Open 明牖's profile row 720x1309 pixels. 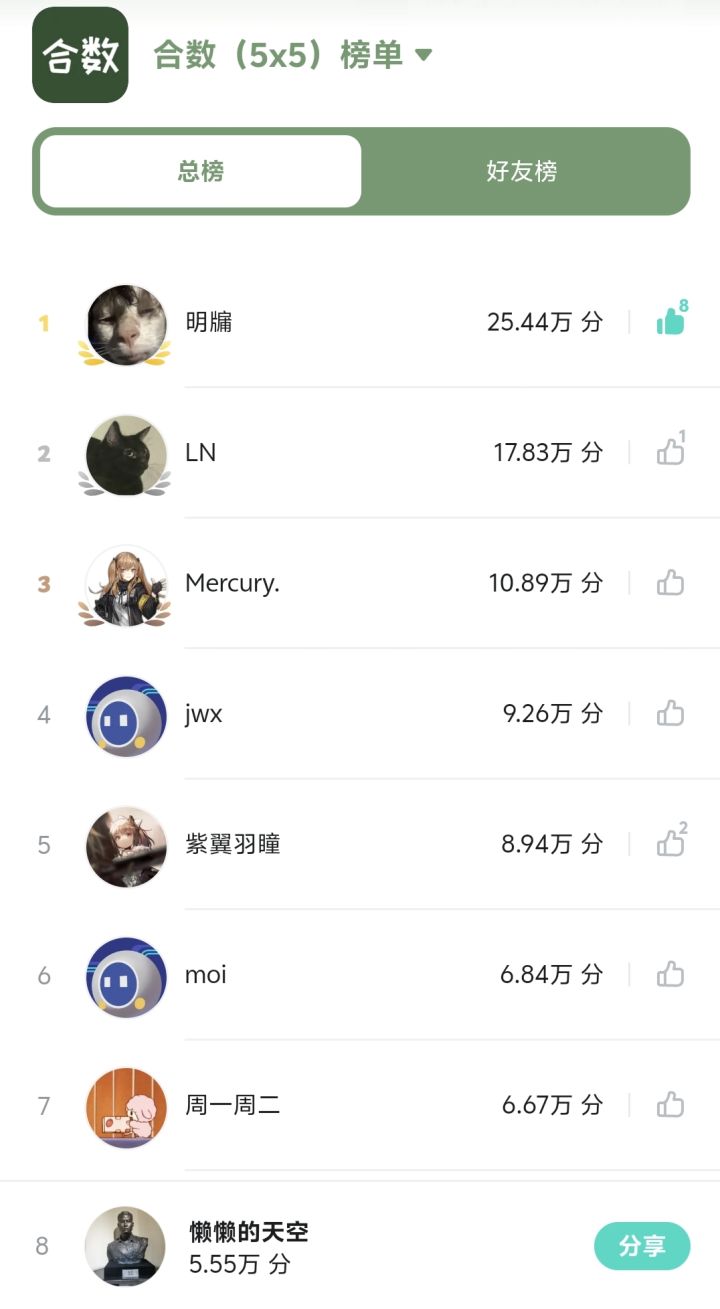click(300, 323)
